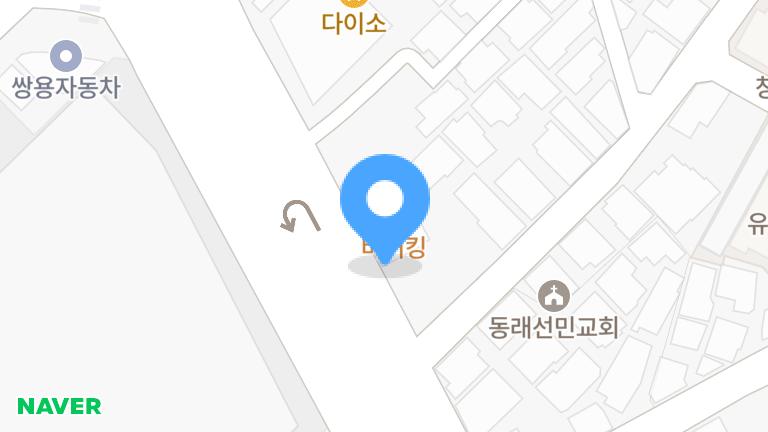Open the 다이소 place label
This screenshot has width=768, height=432.
click(x=353, y=22)
